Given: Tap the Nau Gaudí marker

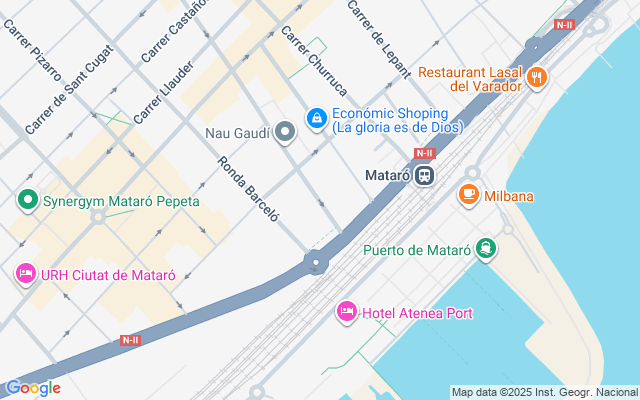Looking at the screenshot, I should [x=285, y=132].
